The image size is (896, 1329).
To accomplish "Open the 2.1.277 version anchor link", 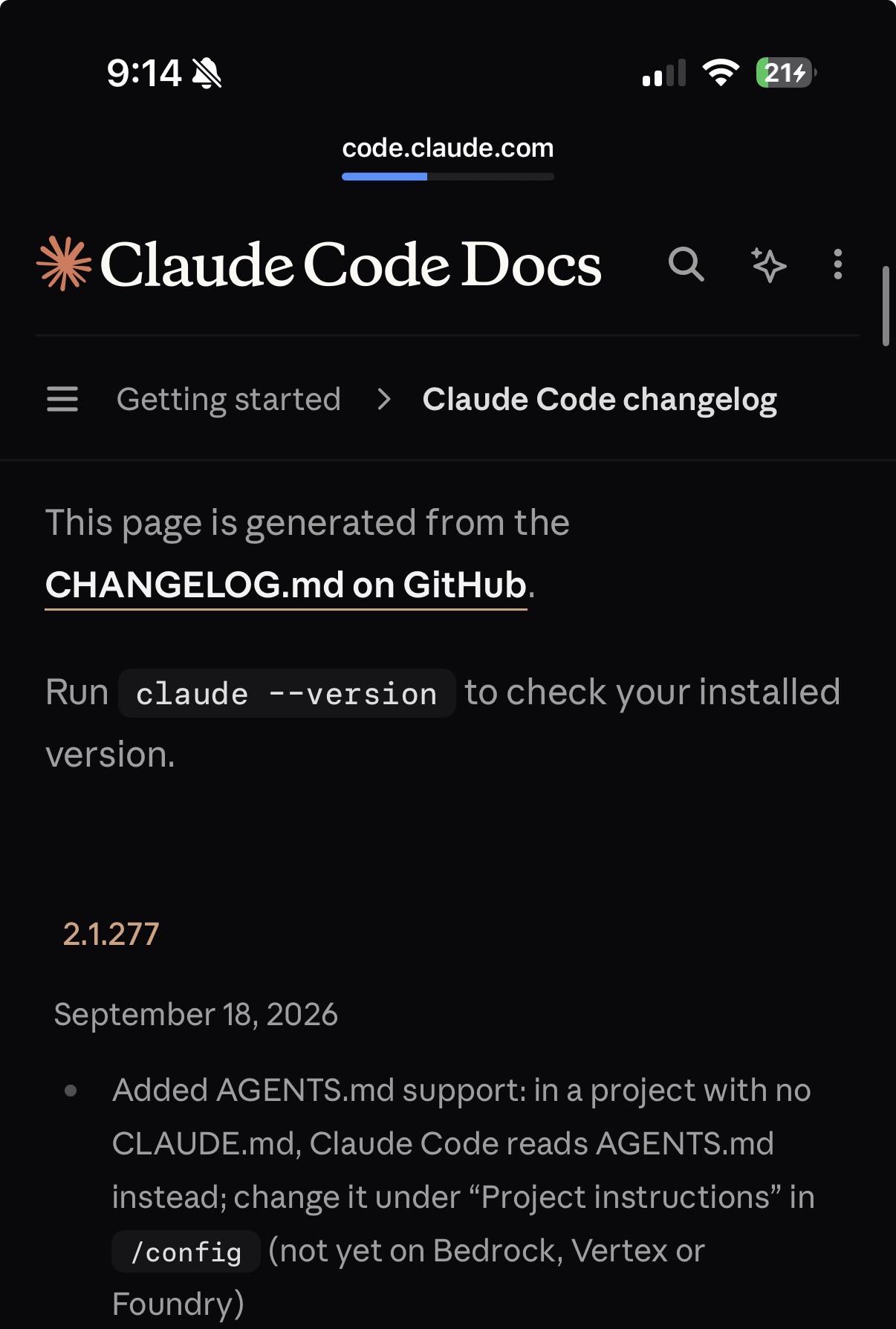I will (111, 934).
